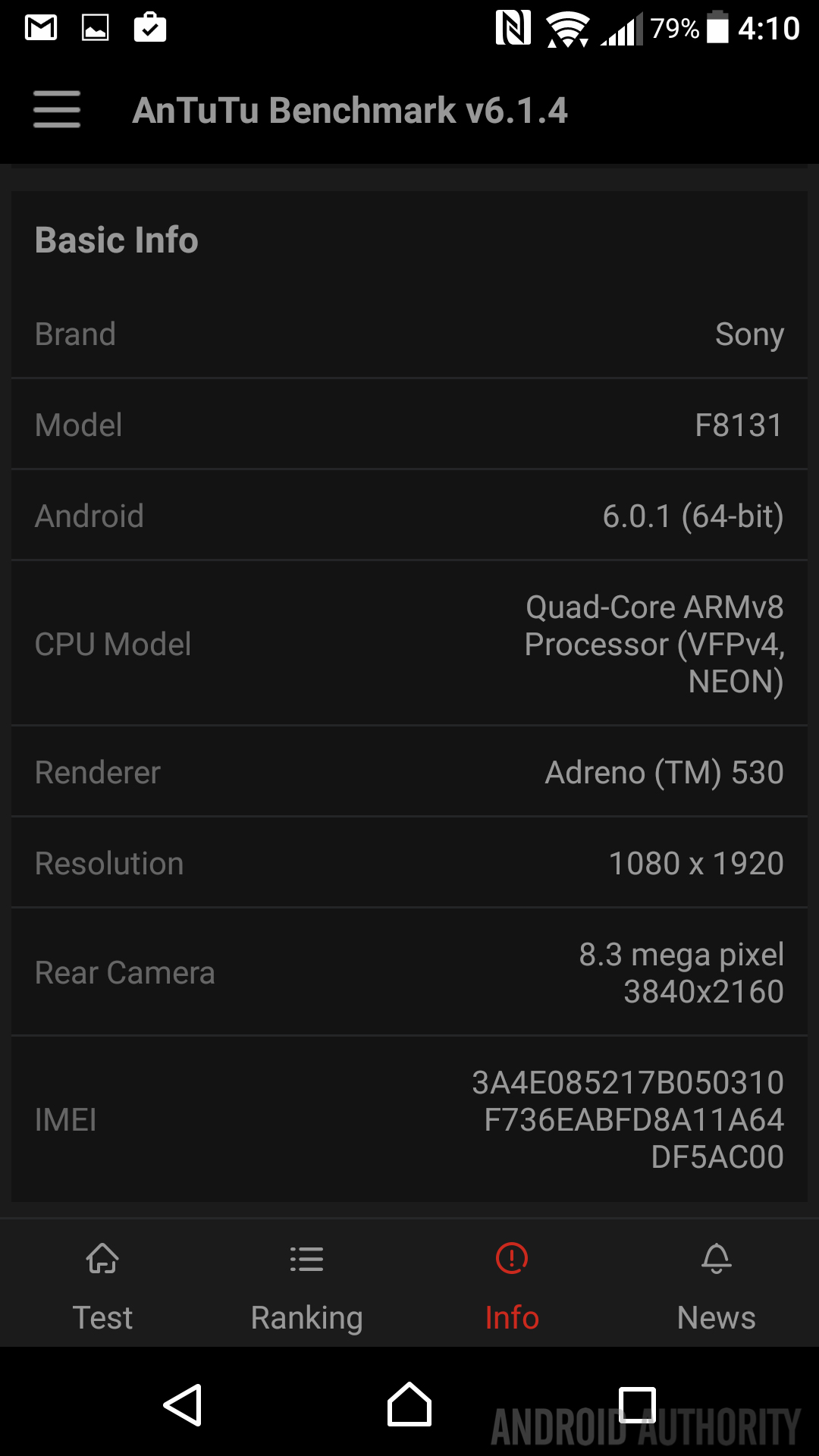Screen dimensions: 819x1456
Task: Open the hamburger drawer menu
Action: [x=57, y=110]
